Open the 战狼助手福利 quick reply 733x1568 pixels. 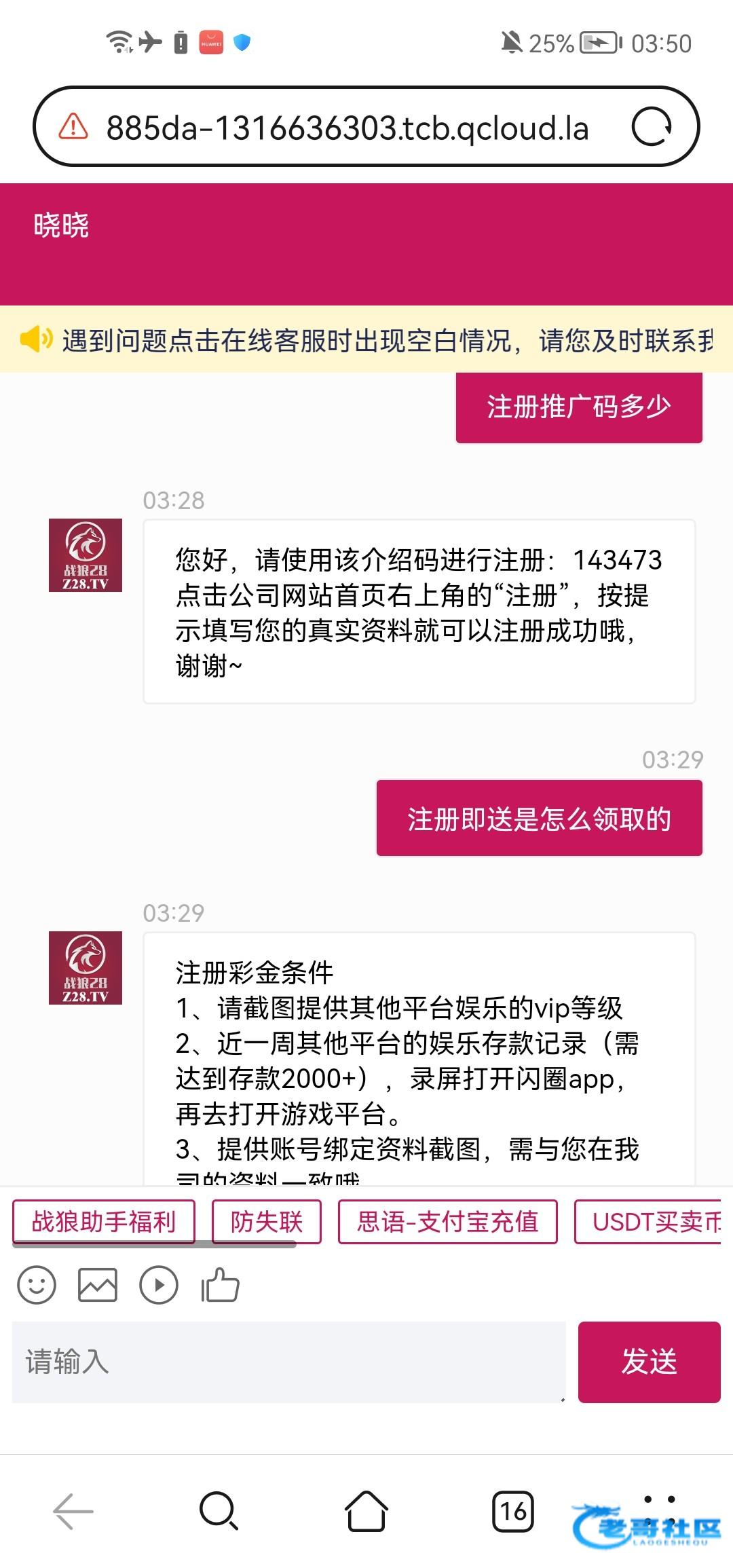(x=104, y=1221)
